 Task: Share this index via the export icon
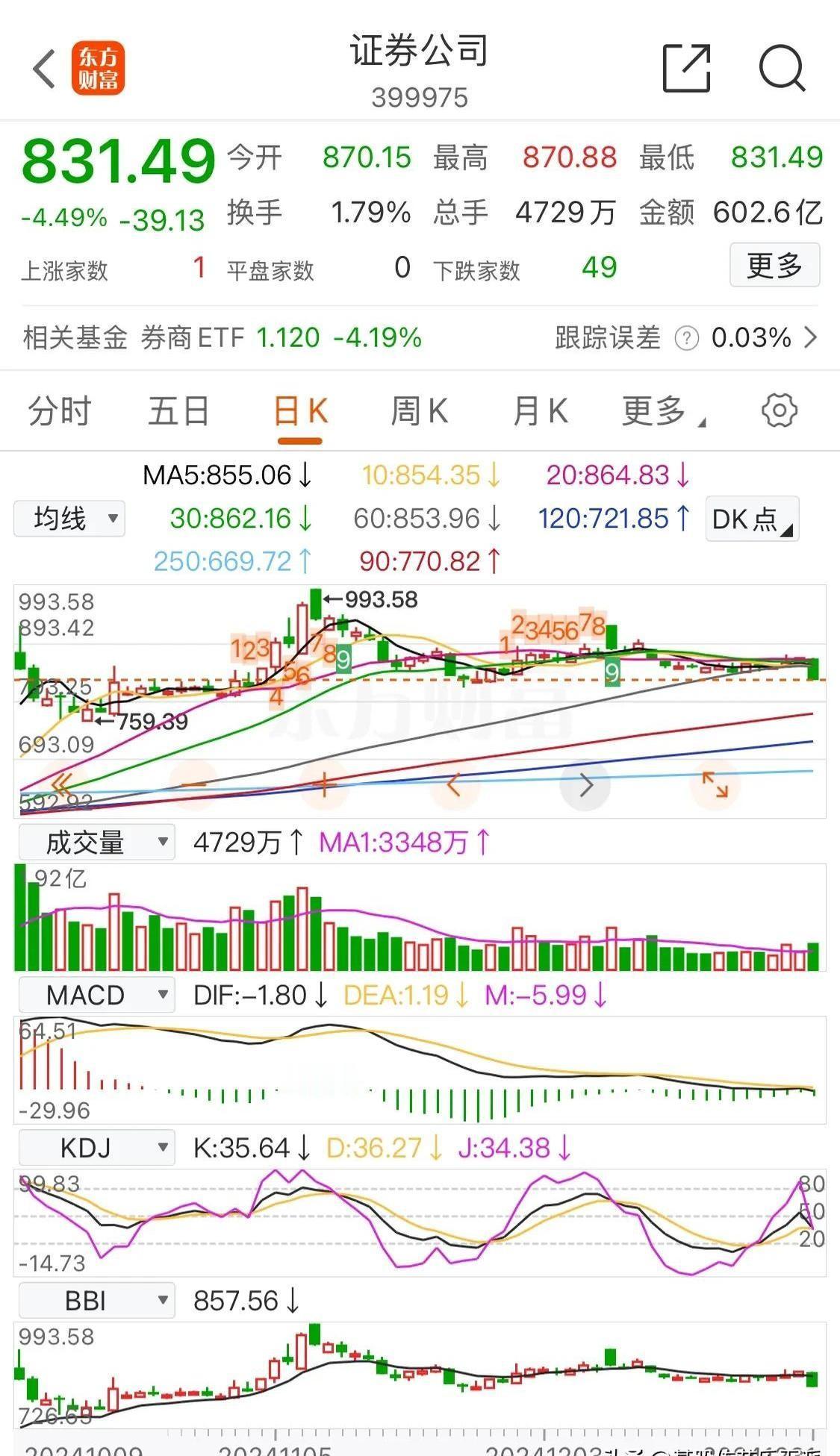click(687, 68)
